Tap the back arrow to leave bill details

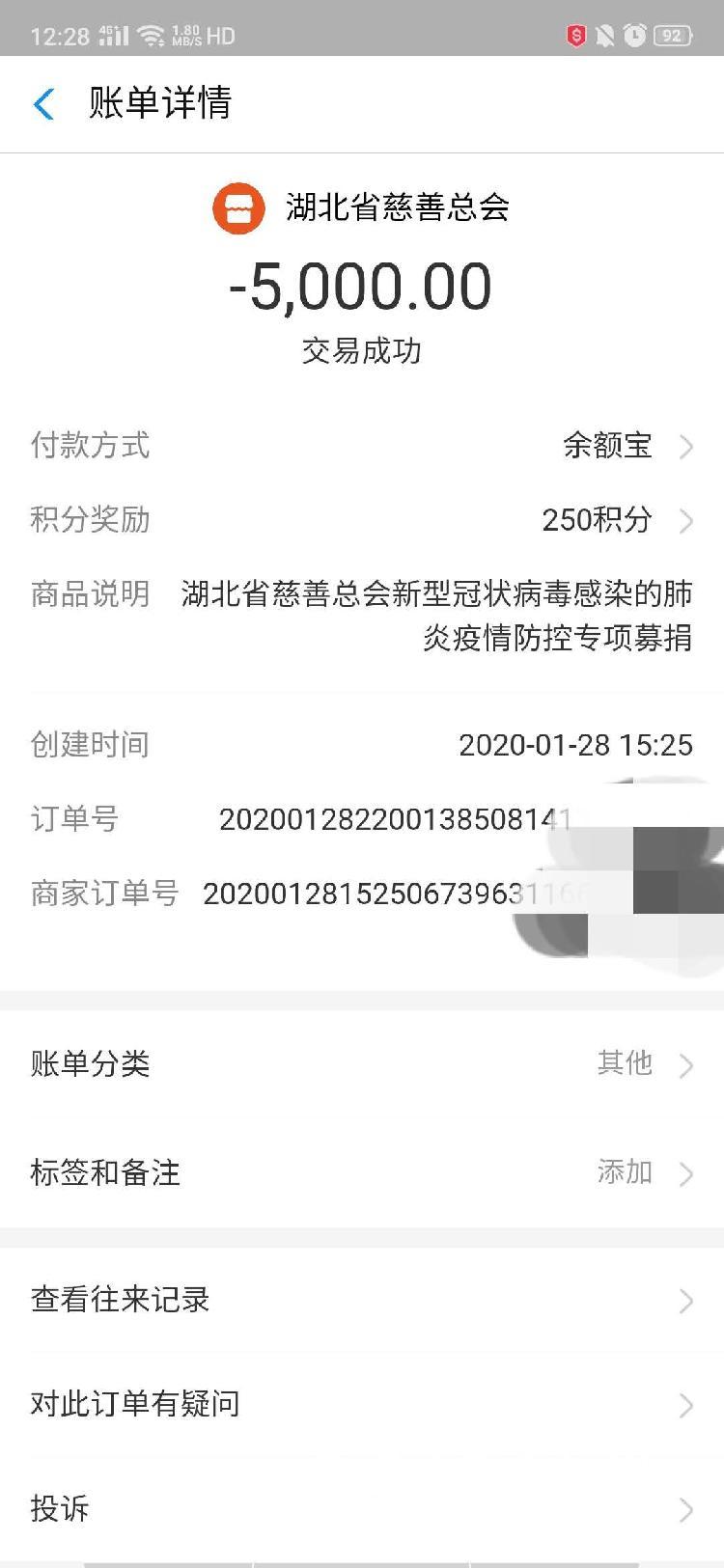[x=42, y=104]
